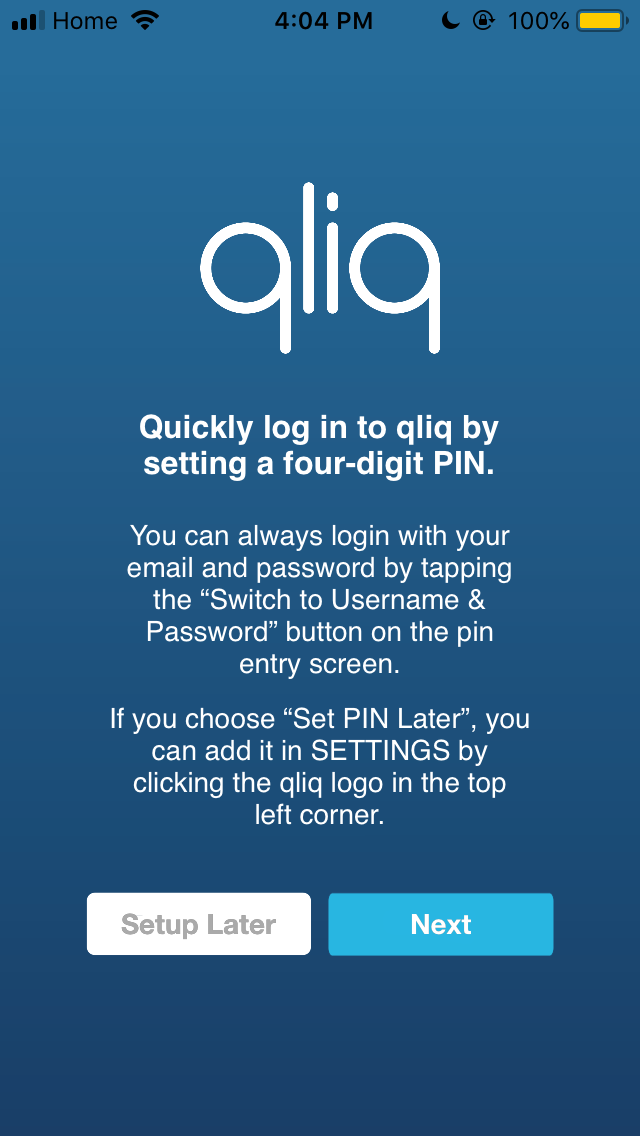Continue with the Next button
This screenshot has height=1136, width=640.
click(440, 924)
